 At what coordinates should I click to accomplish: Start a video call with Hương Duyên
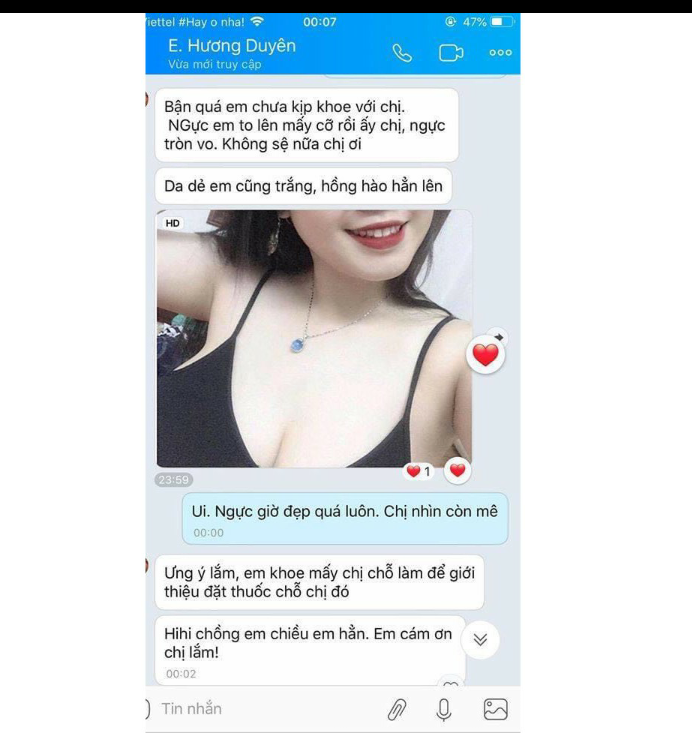click(x=451, y=53)
